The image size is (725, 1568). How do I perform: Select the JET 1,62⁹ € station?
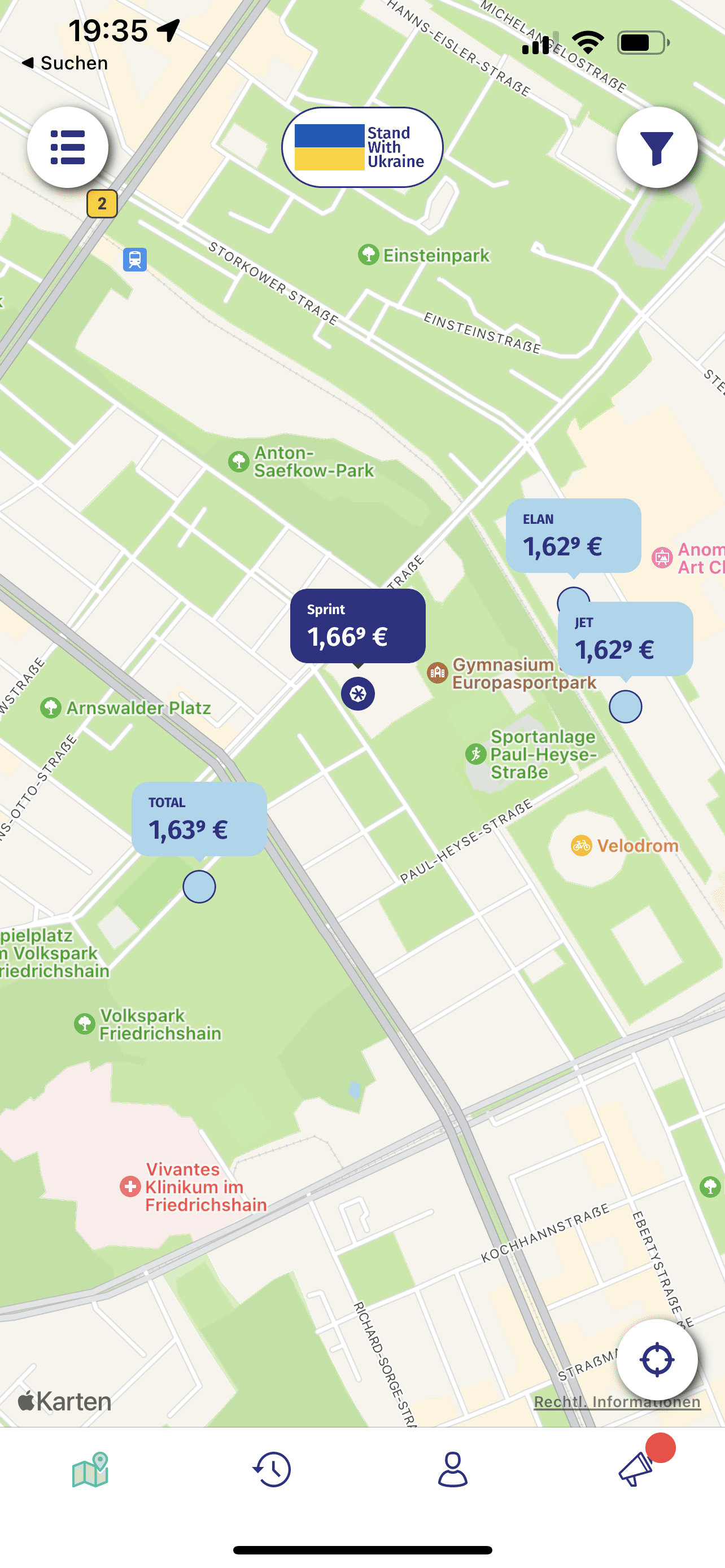point(625,639)
